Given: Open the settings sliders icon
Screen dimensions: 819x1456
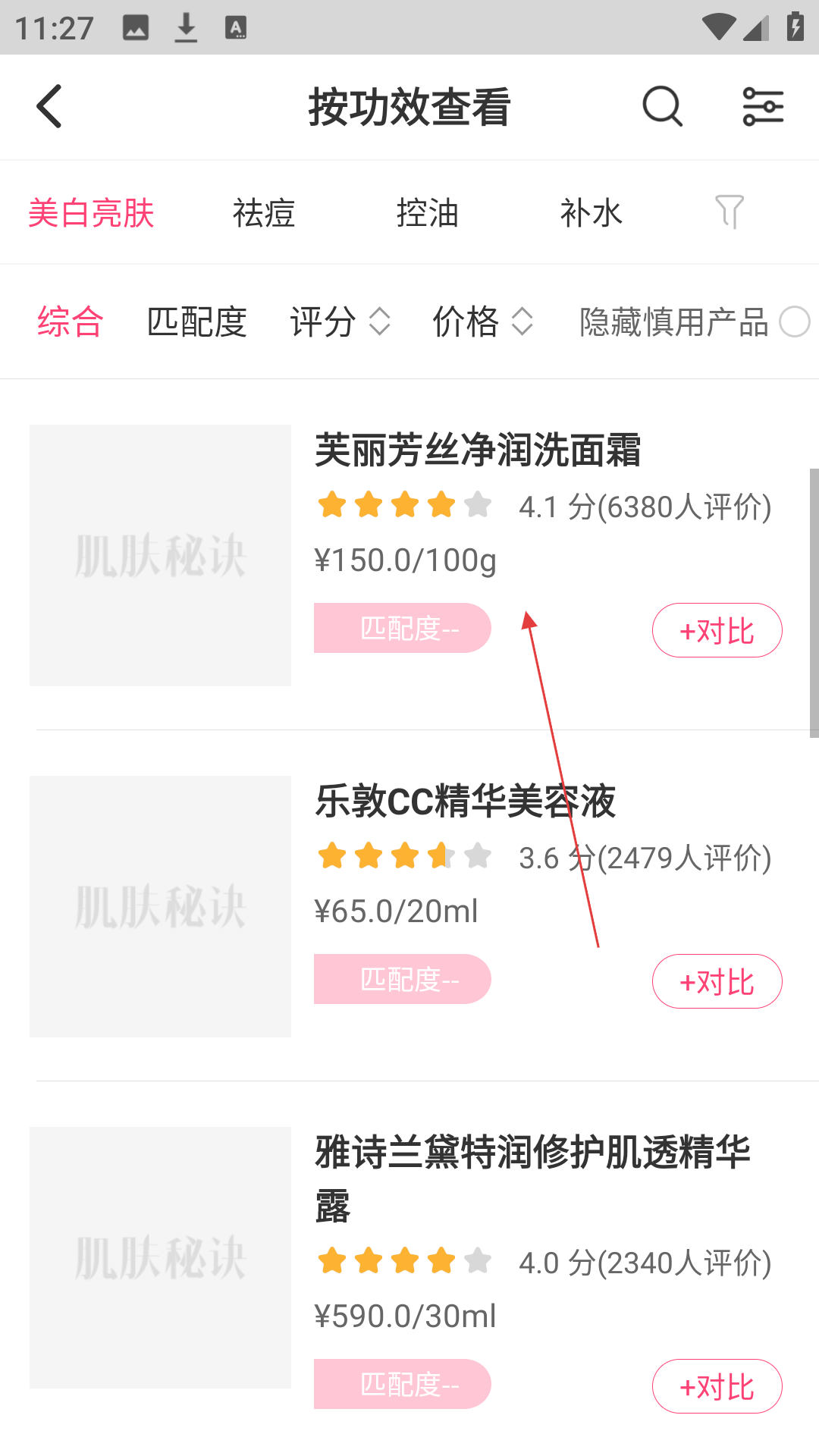Looking at the screenshot, I should [763, 106].
